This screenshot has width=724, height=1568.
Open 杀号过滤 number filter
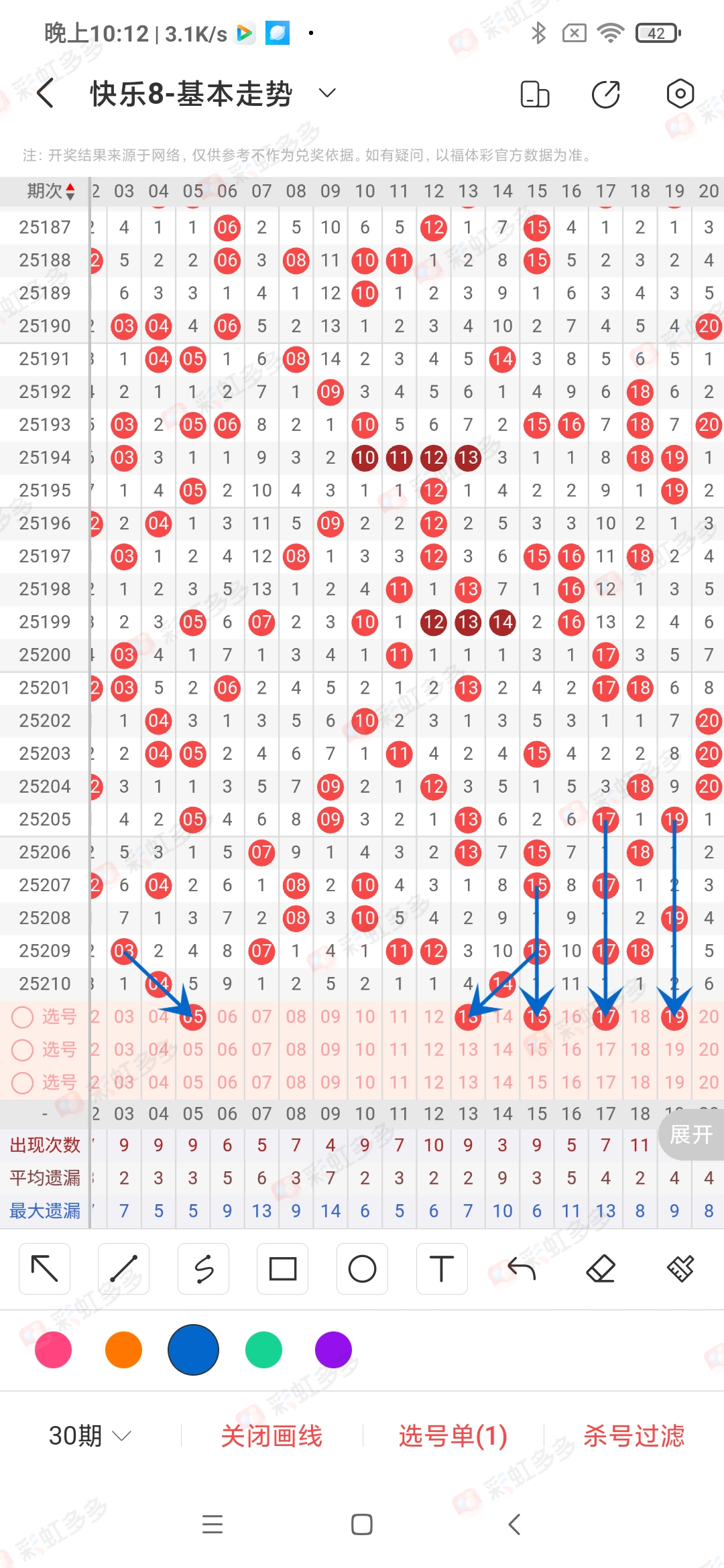pos(634,1435)
